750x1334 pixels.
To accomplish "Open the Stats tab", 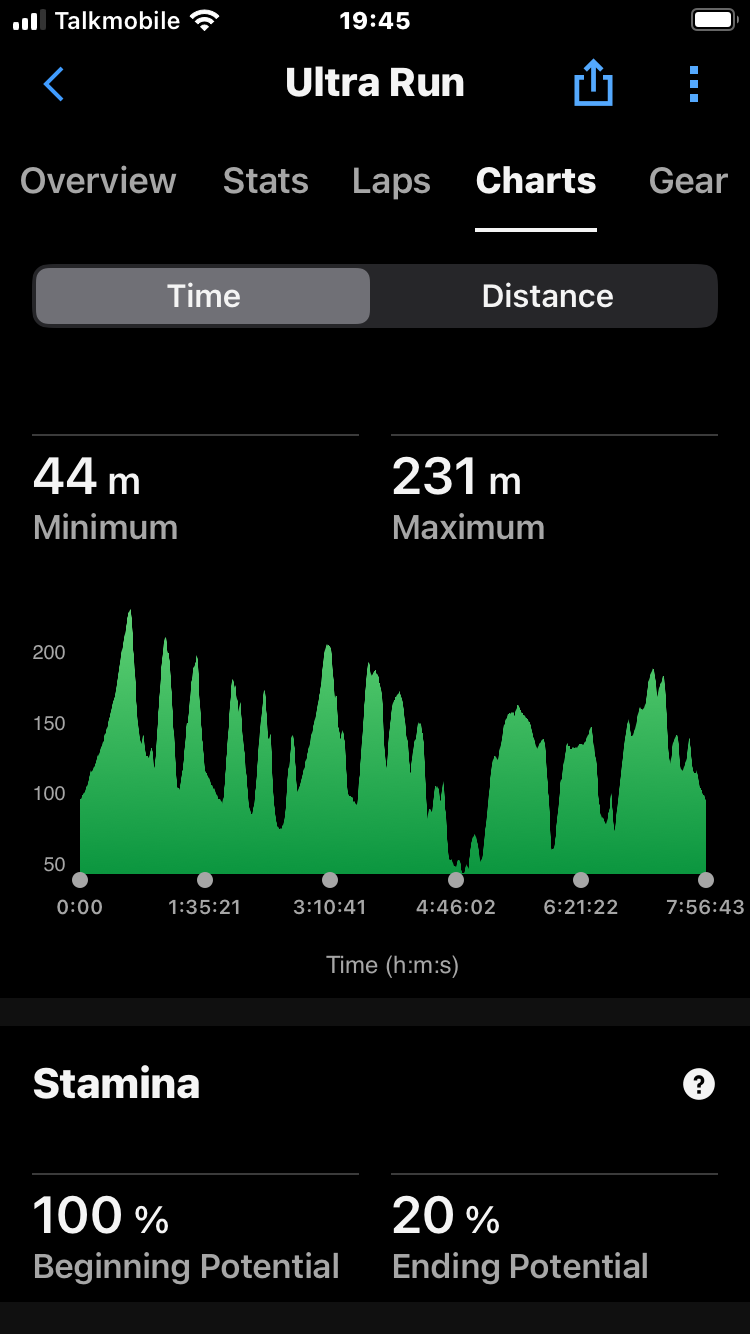I will (x=266, y=181).
